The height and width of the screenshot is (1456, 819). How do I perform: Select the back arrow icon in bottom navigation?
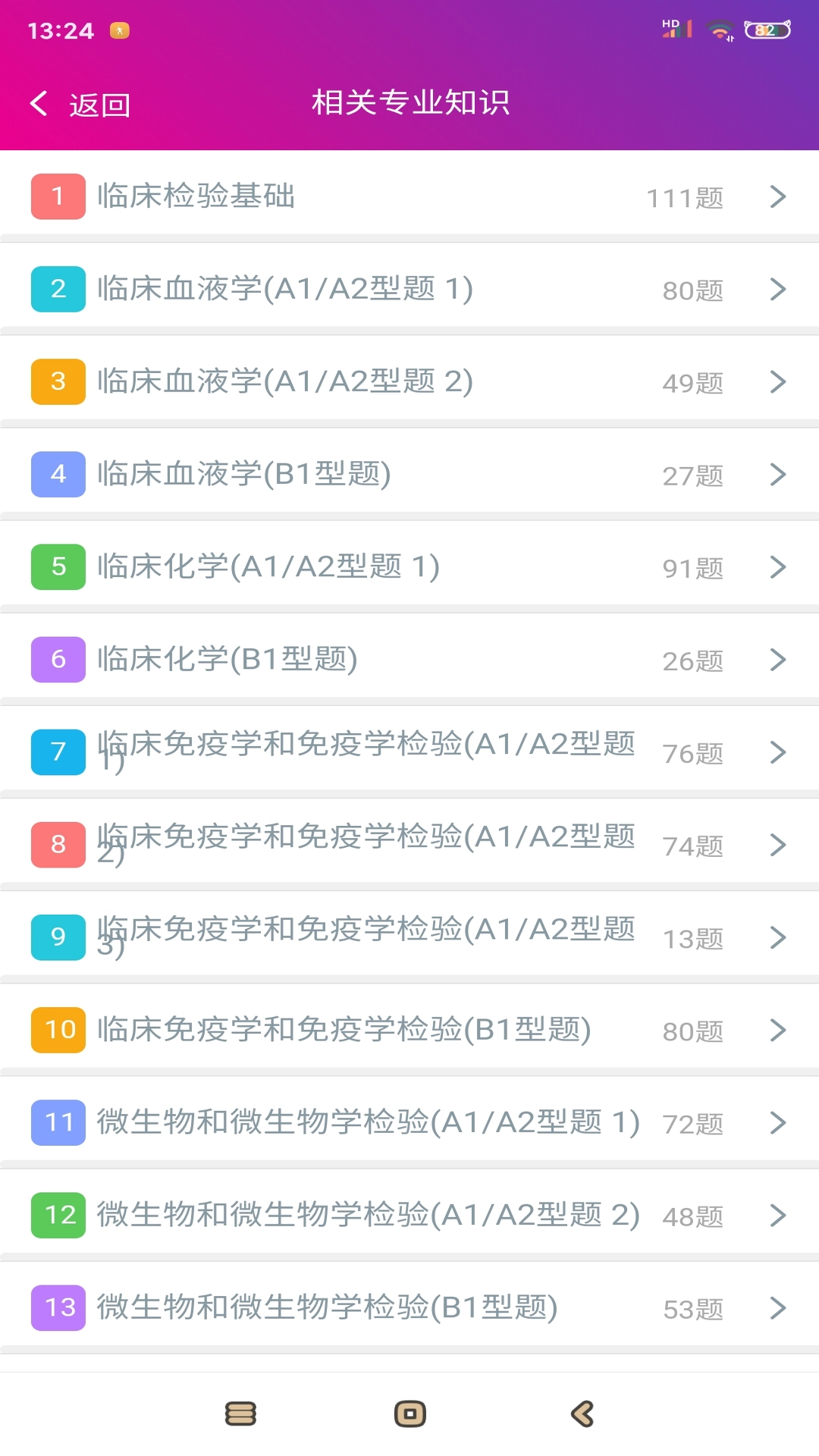click(x=581, y=1414)
